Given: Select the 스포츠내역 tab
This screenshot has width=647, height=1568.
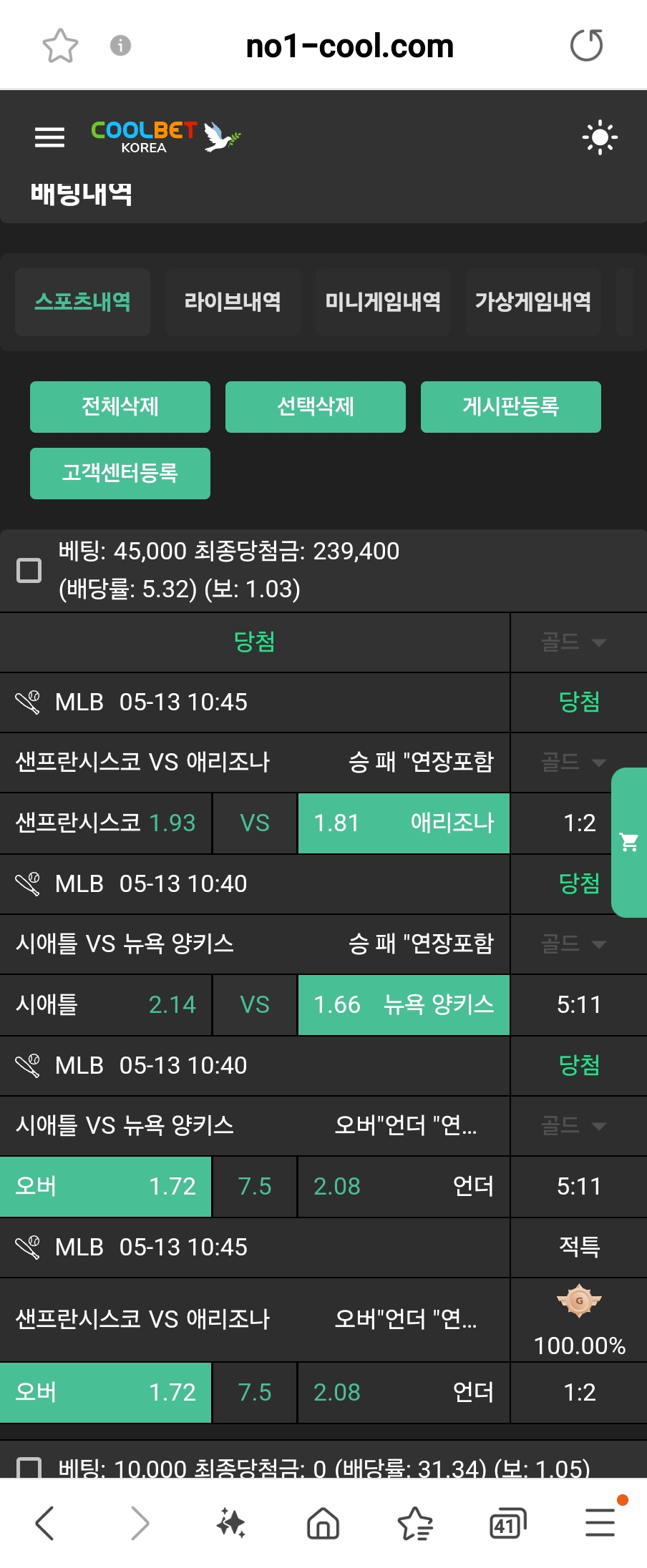Looking at the screenshot, I should point(82,302).
